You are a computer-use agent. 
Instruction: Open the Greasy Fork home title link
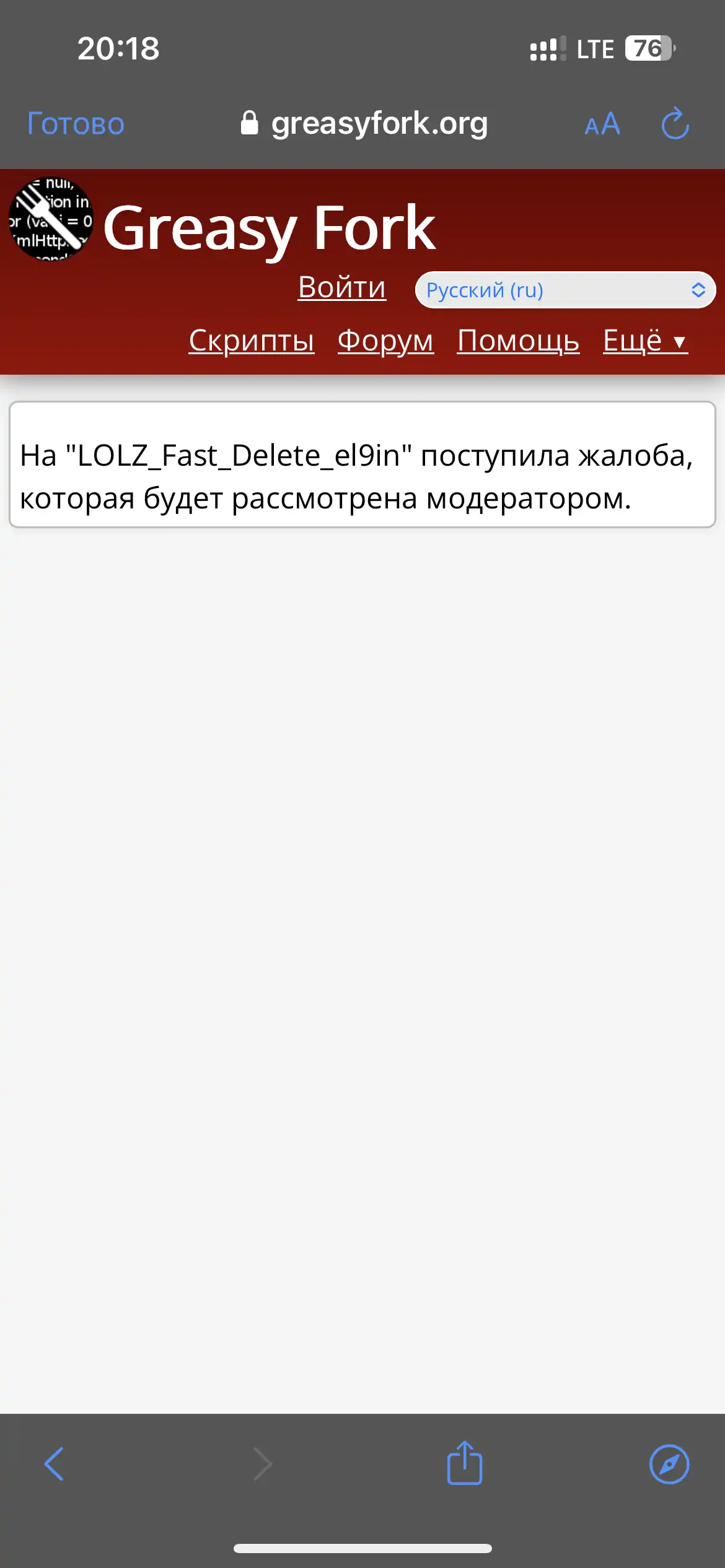269,228
